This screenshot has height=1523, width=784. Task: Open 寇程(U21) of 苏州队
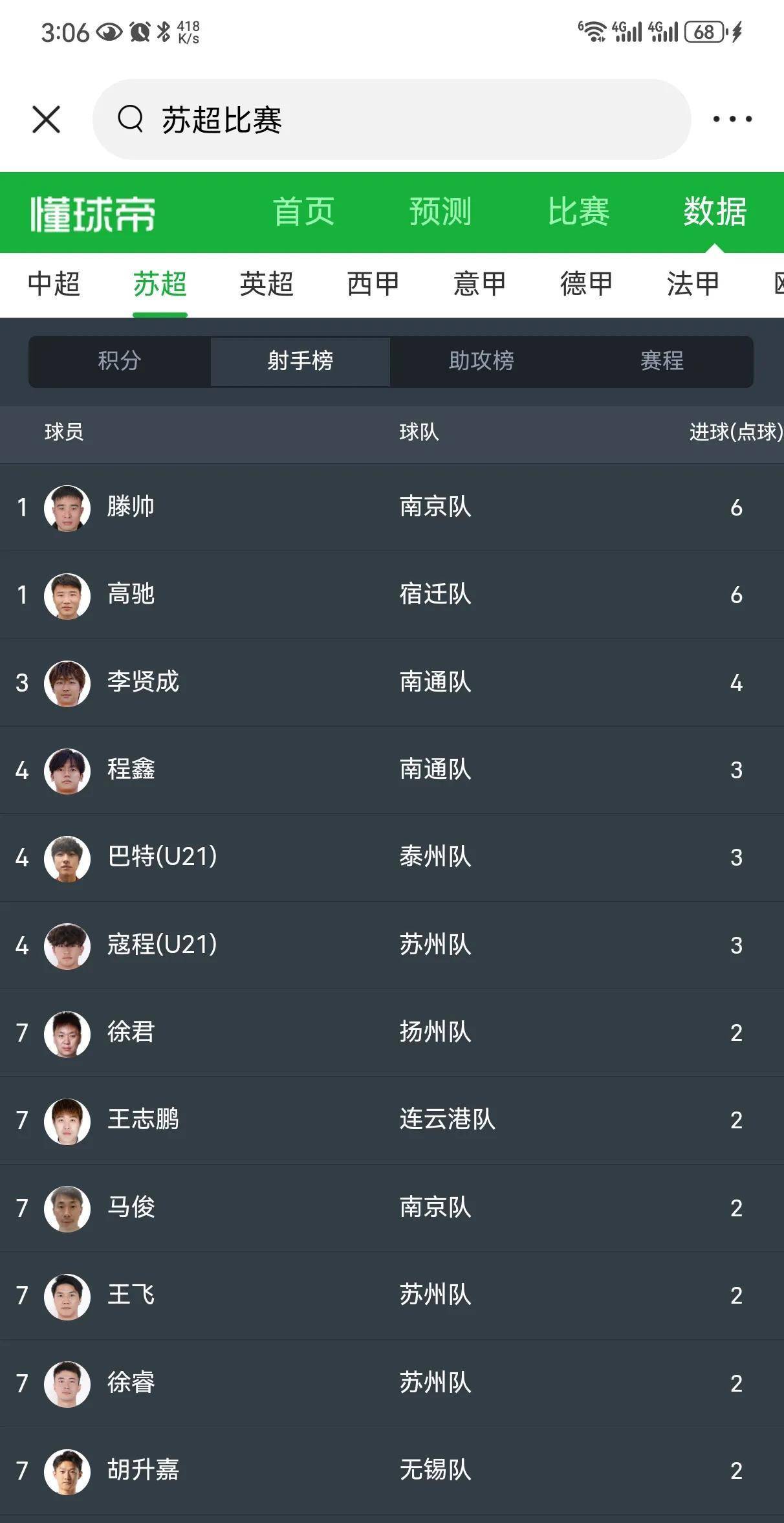click(392, 945)
